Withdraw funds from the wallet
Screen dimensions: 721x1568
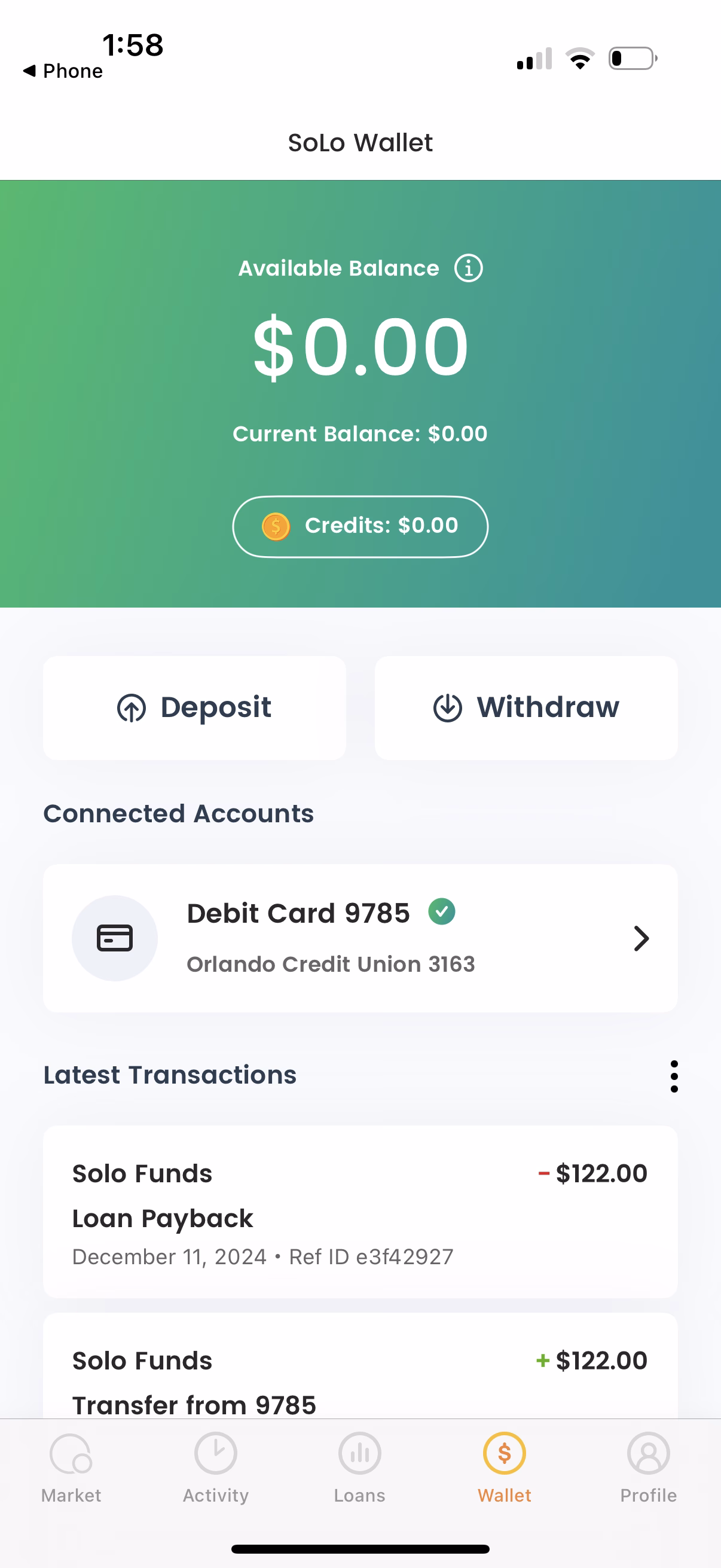click(x=526, y=707)
